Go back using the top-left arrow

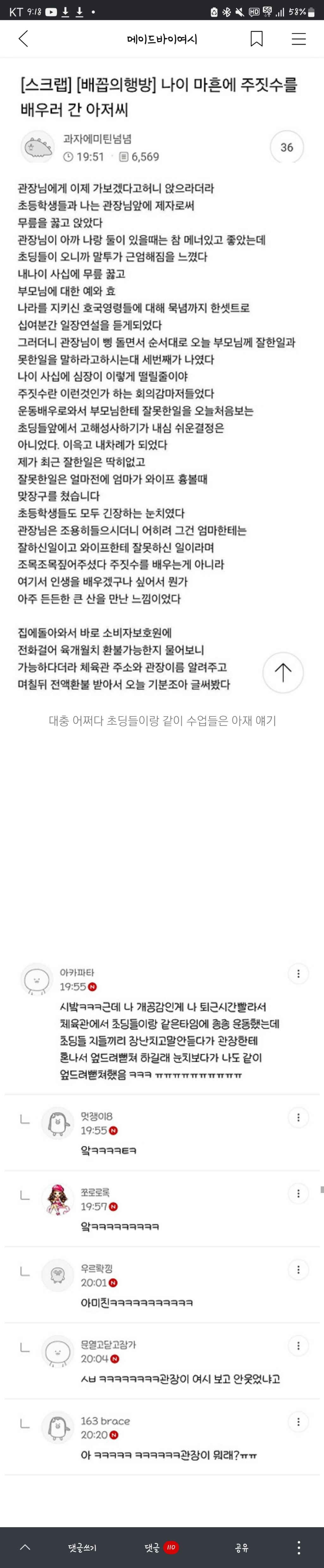click(23, 39)
